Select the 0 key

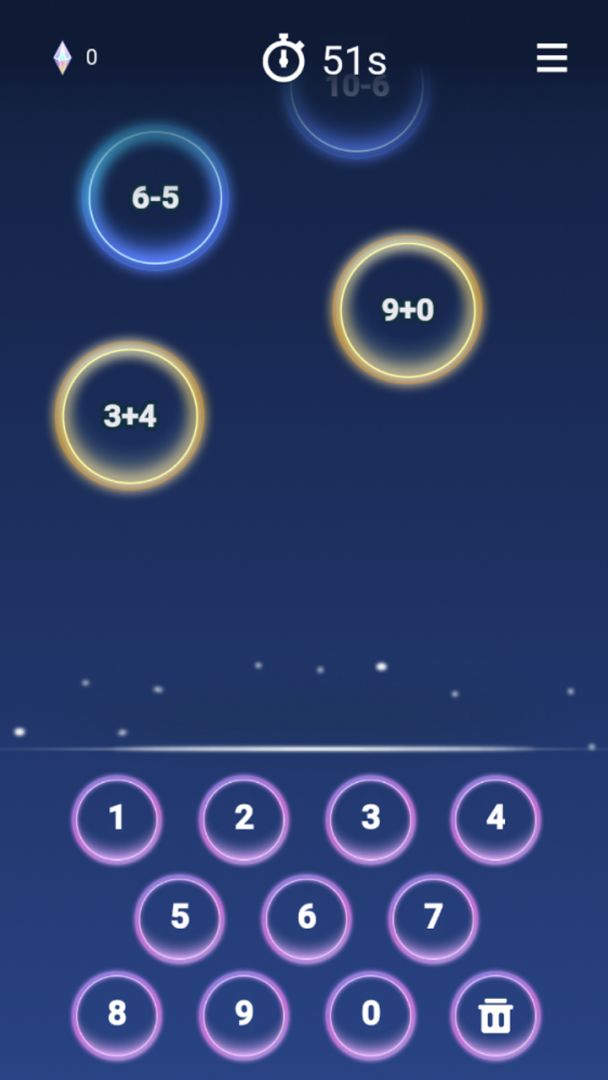coord(370,1014)
